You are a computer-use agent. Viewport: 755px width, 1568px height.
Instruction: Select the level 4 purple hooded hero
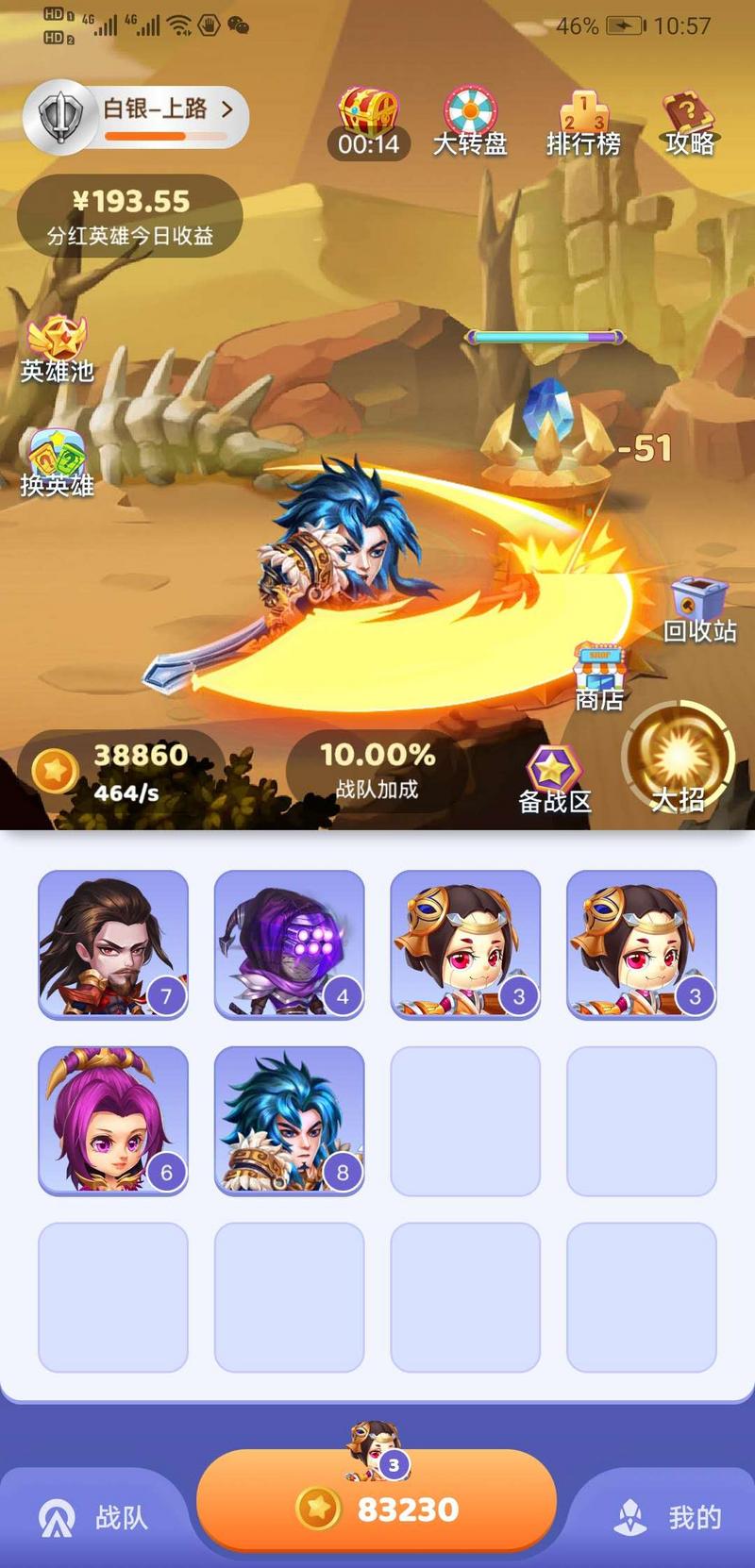point(289,944)
